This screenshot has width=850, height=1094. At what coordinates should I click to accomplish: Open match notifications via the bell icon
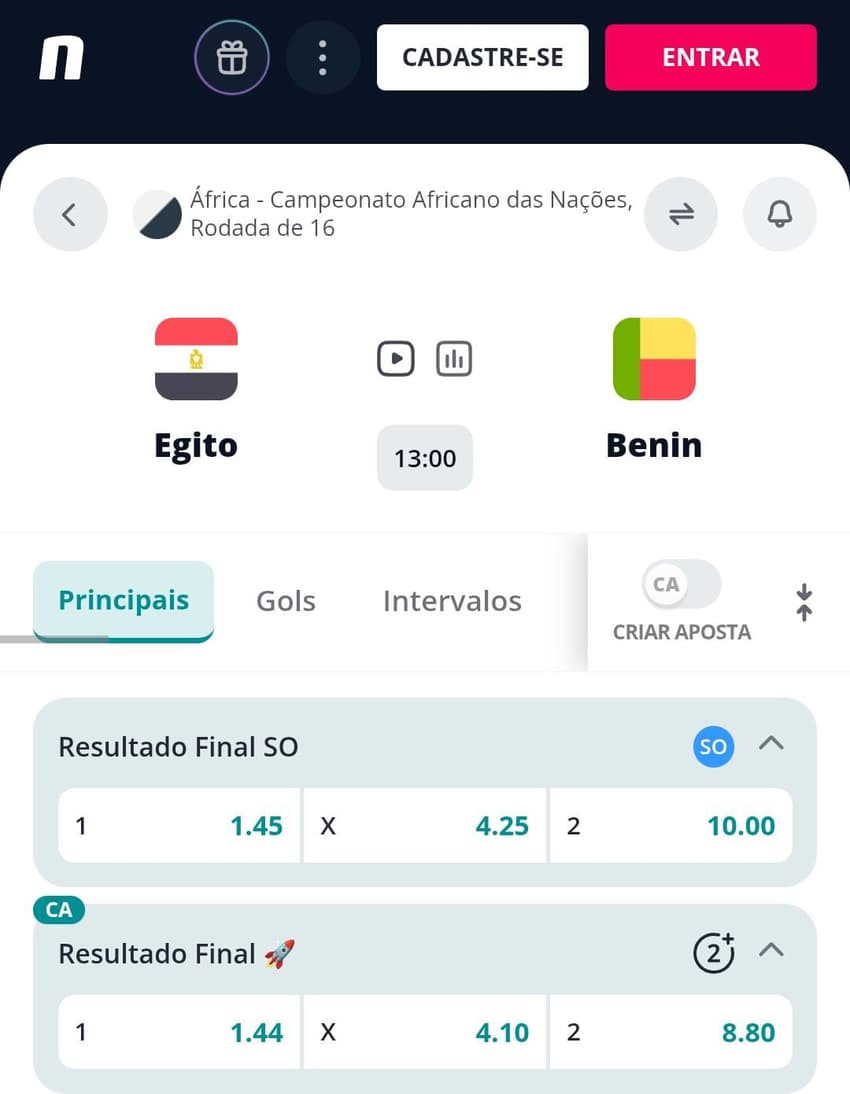click(x=780, y=214)
